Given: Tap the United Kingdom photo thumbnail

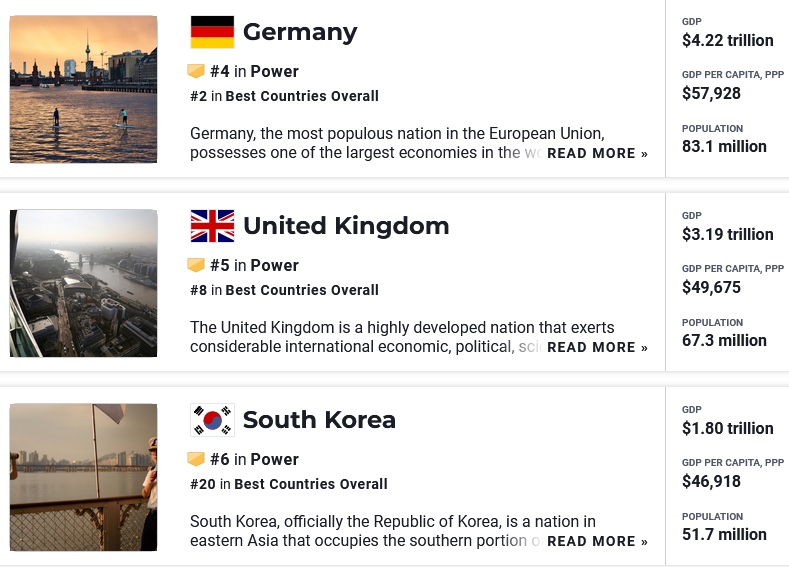Looking at the screenshot, I should (x=83, y=283).
